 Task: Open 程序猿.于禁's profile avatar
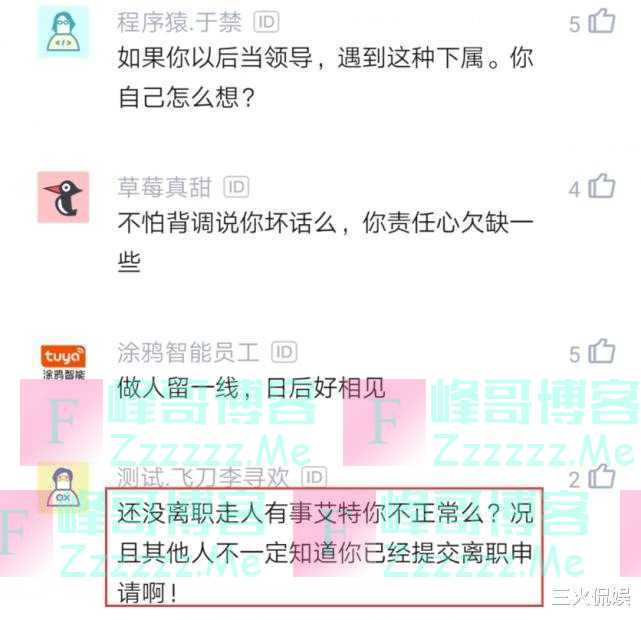(63, 32)
